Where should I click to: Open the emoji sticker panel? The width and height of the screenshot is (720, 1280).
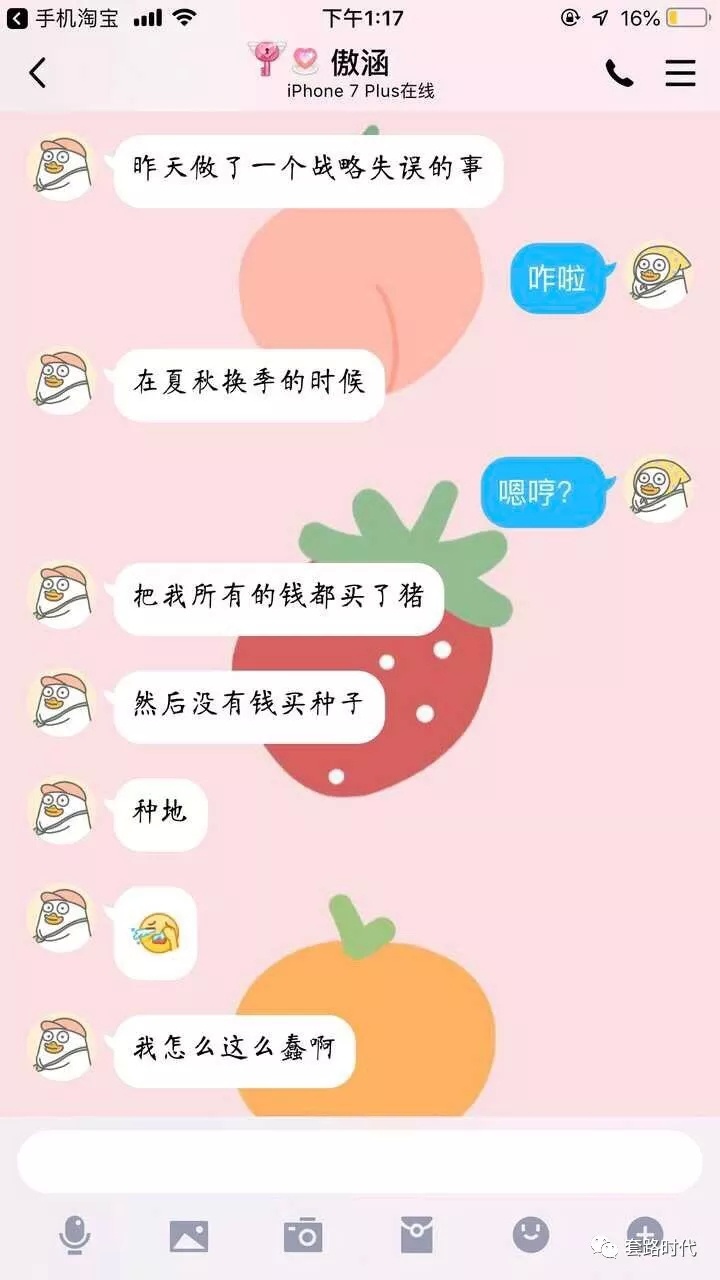click(x=531, y=1234)
